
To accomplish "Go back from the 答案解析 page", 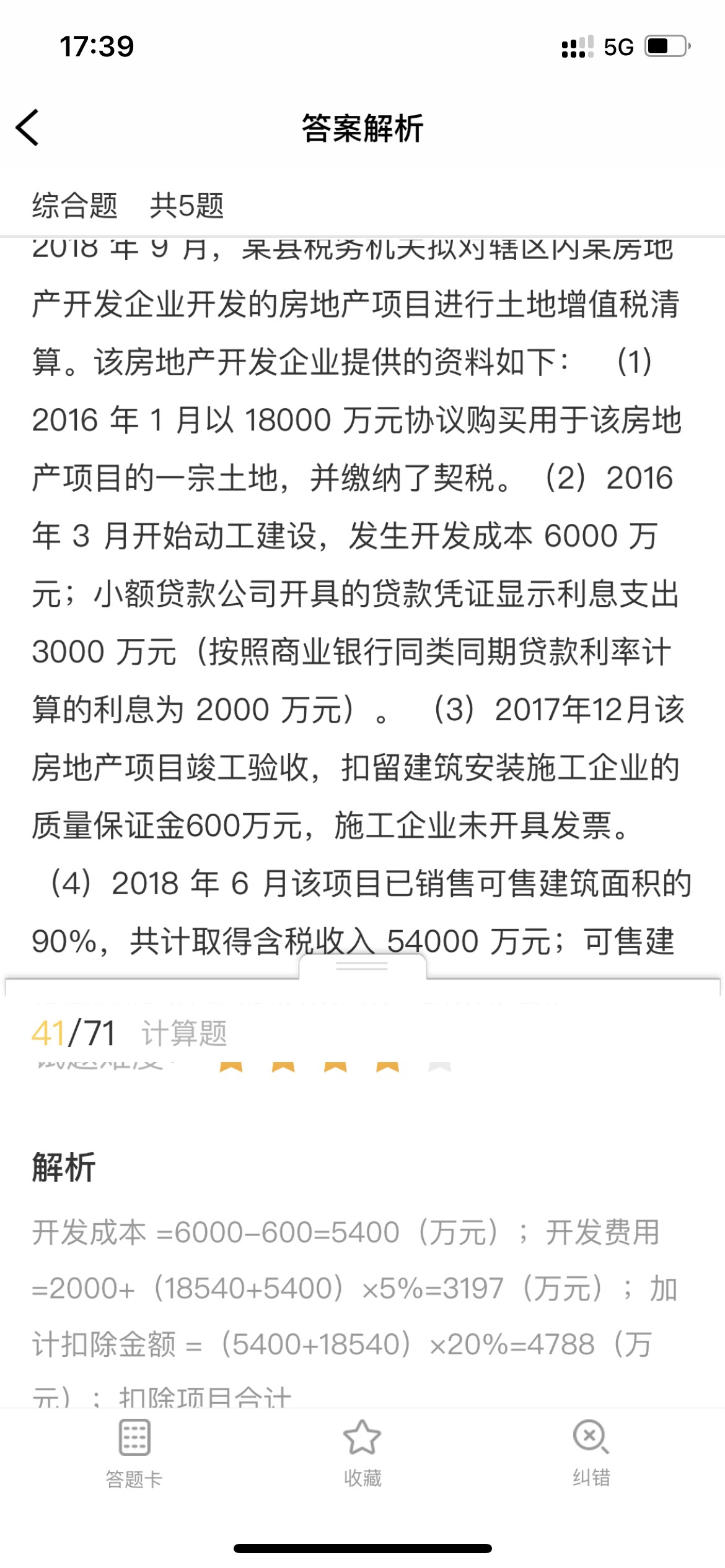I will (x=27, y=128).
